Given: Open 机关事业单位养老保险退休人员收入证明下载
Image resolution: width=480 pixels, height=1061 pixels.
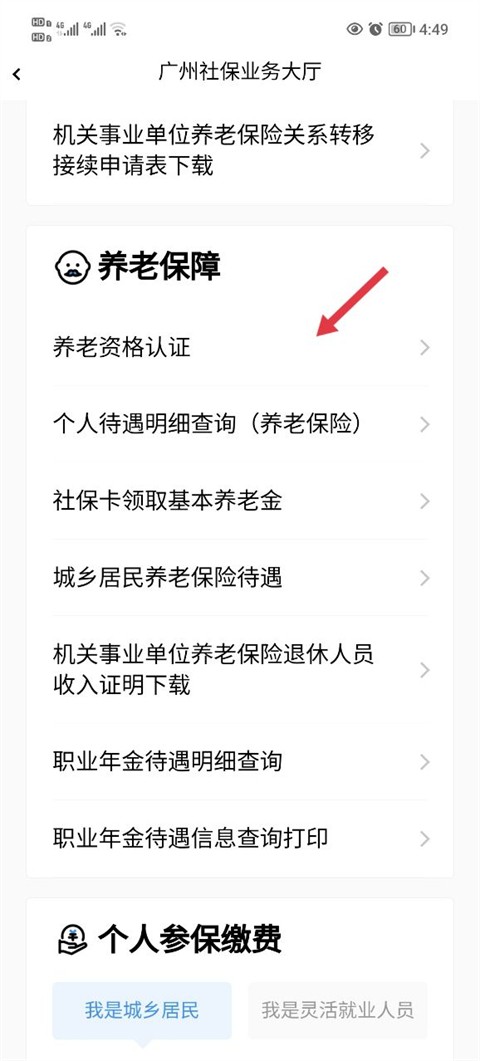Looking at the screenshot, I should 240,670.
